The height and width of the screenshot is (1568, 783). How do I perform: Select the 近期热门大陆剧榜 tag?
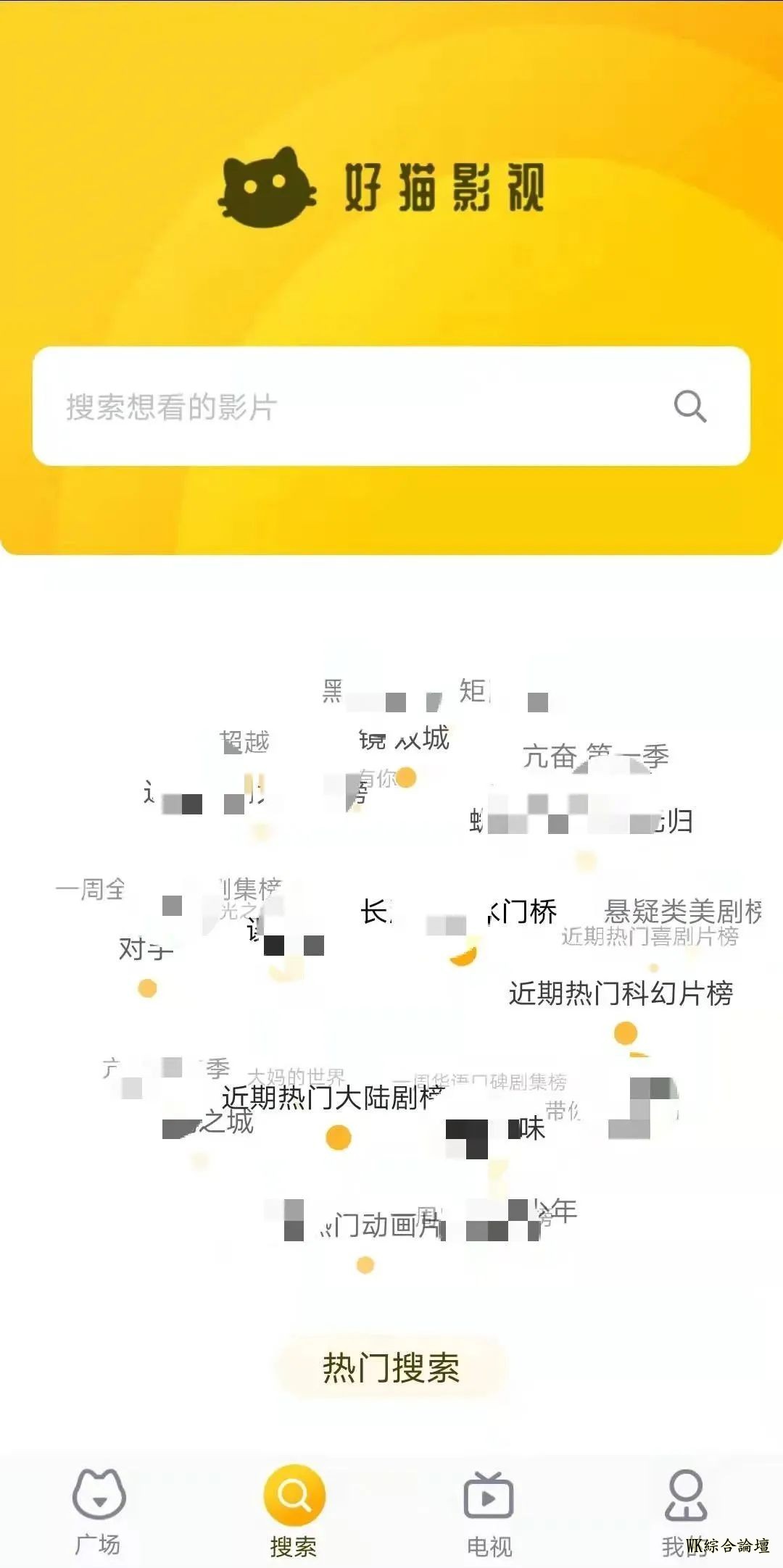pos(332,1098)
